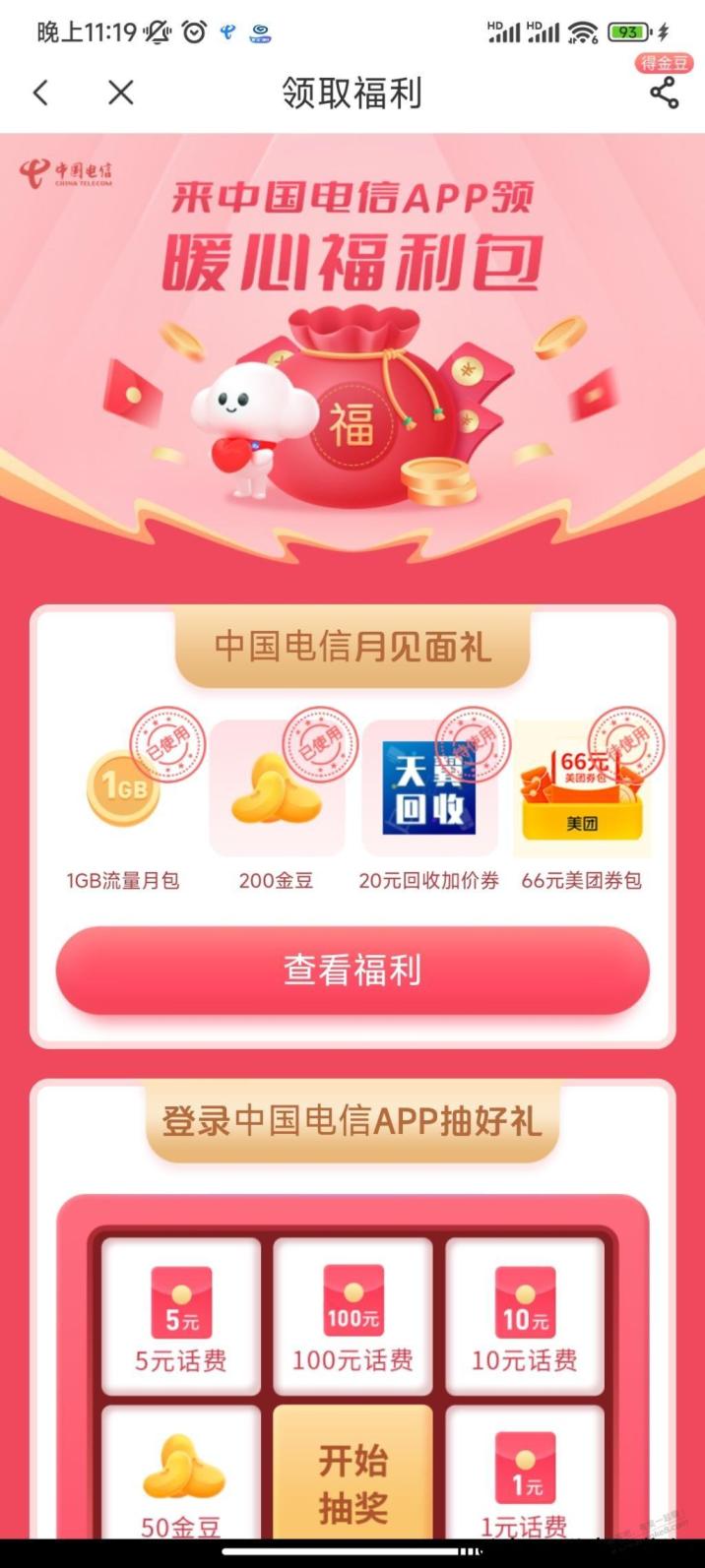Open the 1GB流量月包 reward
This screenshot has height=1568, width=705.
(124, 790)
